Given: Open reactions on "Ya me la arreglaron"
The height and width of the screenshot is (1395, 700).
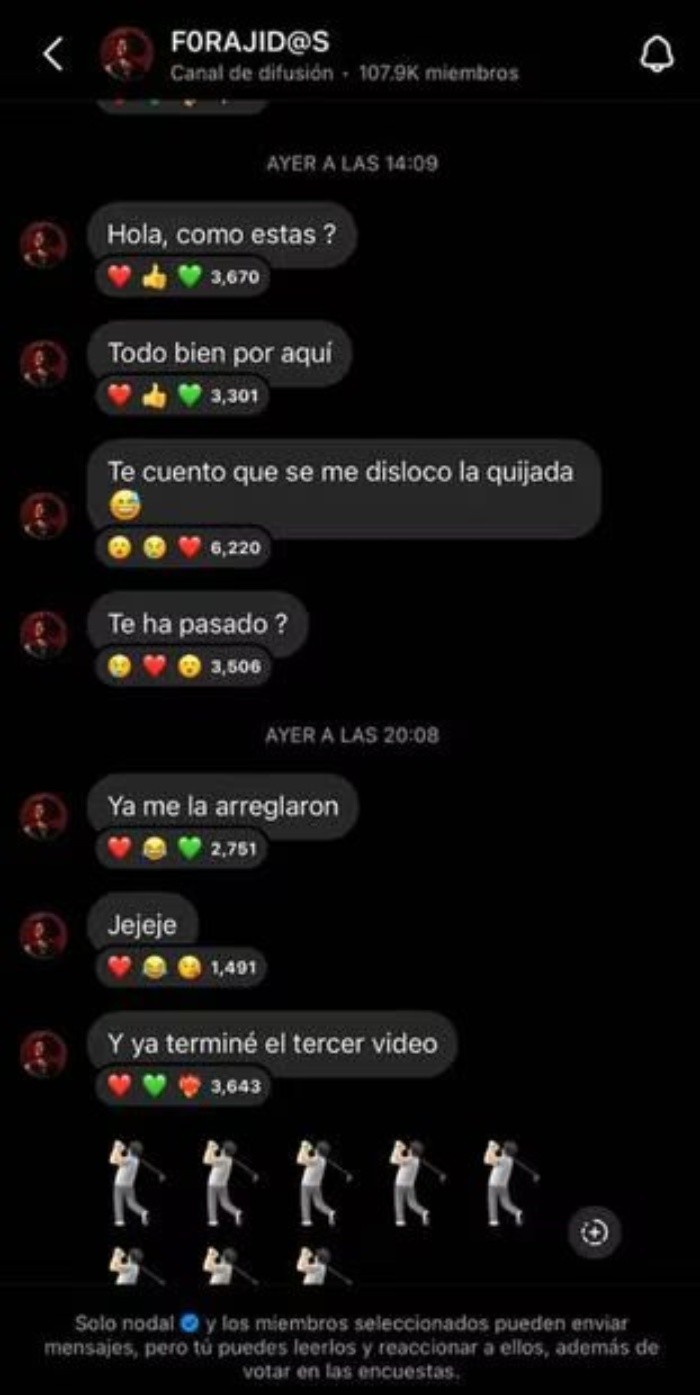Looking at the screenshot, I should point(183,849).
